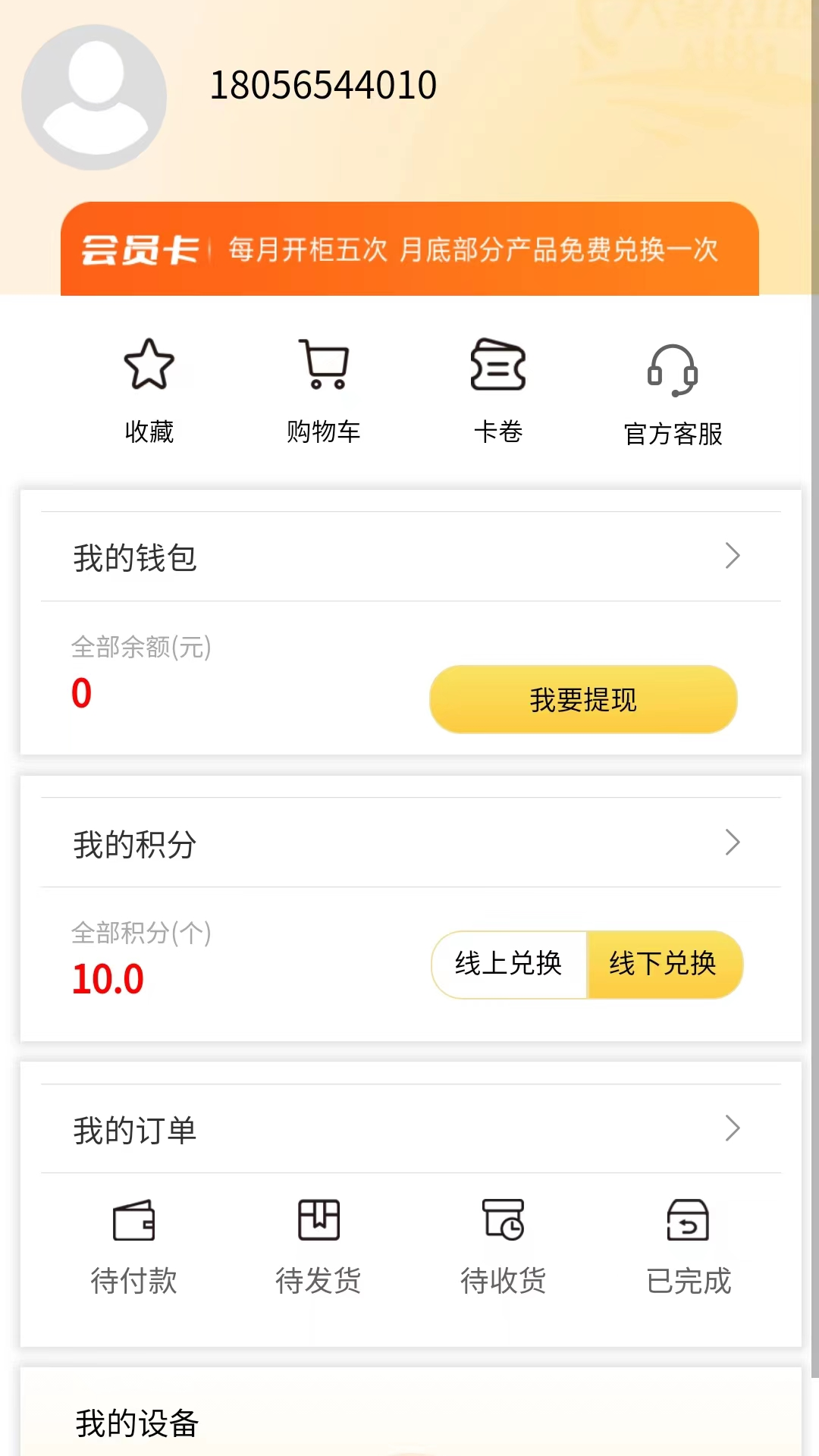
Task: Expand 我的积分 with the right chevron
Action: (x=733, y=842)
